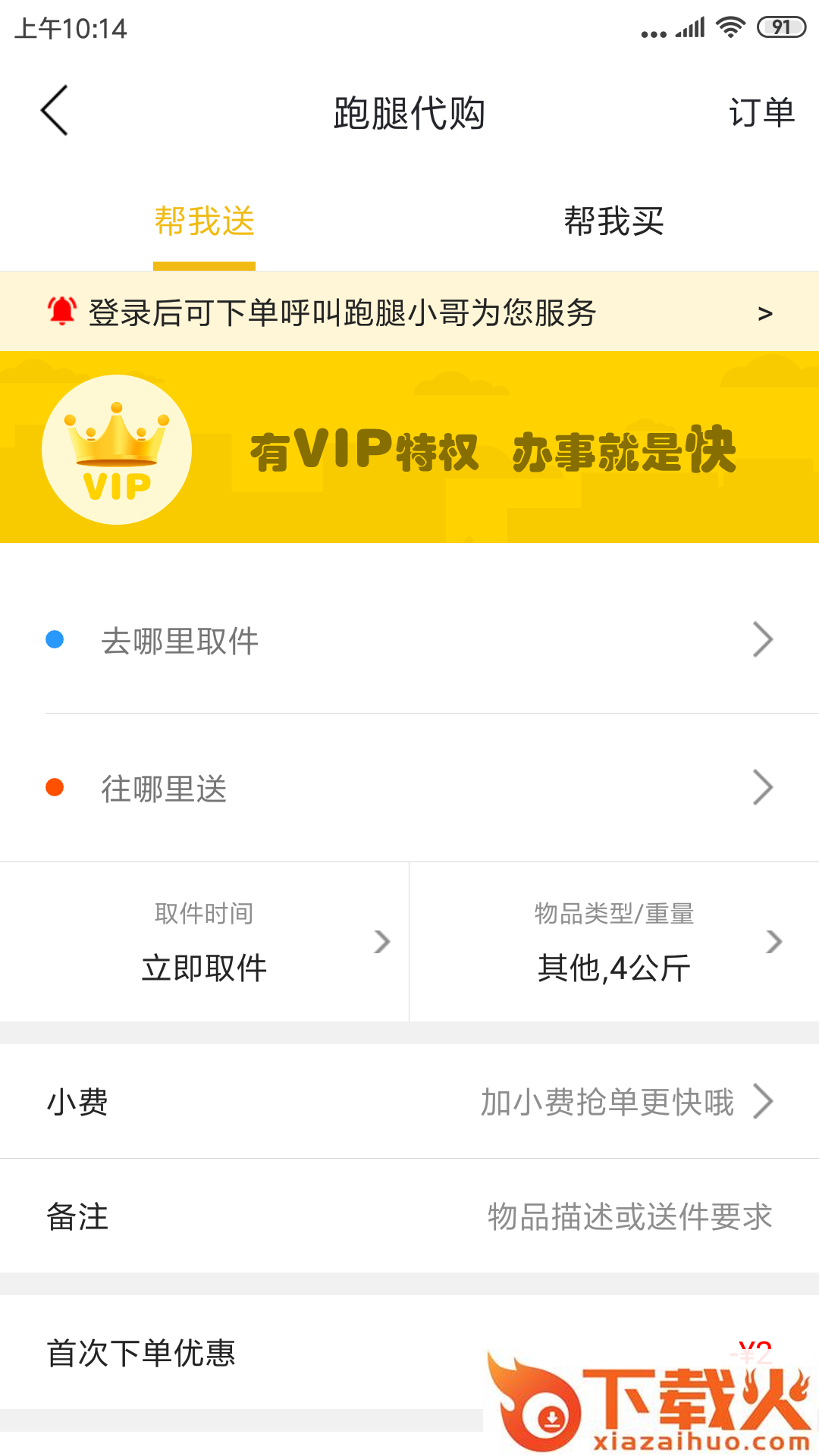
Task: Change pickup time 取件时间
Action: tap(205, 943)
